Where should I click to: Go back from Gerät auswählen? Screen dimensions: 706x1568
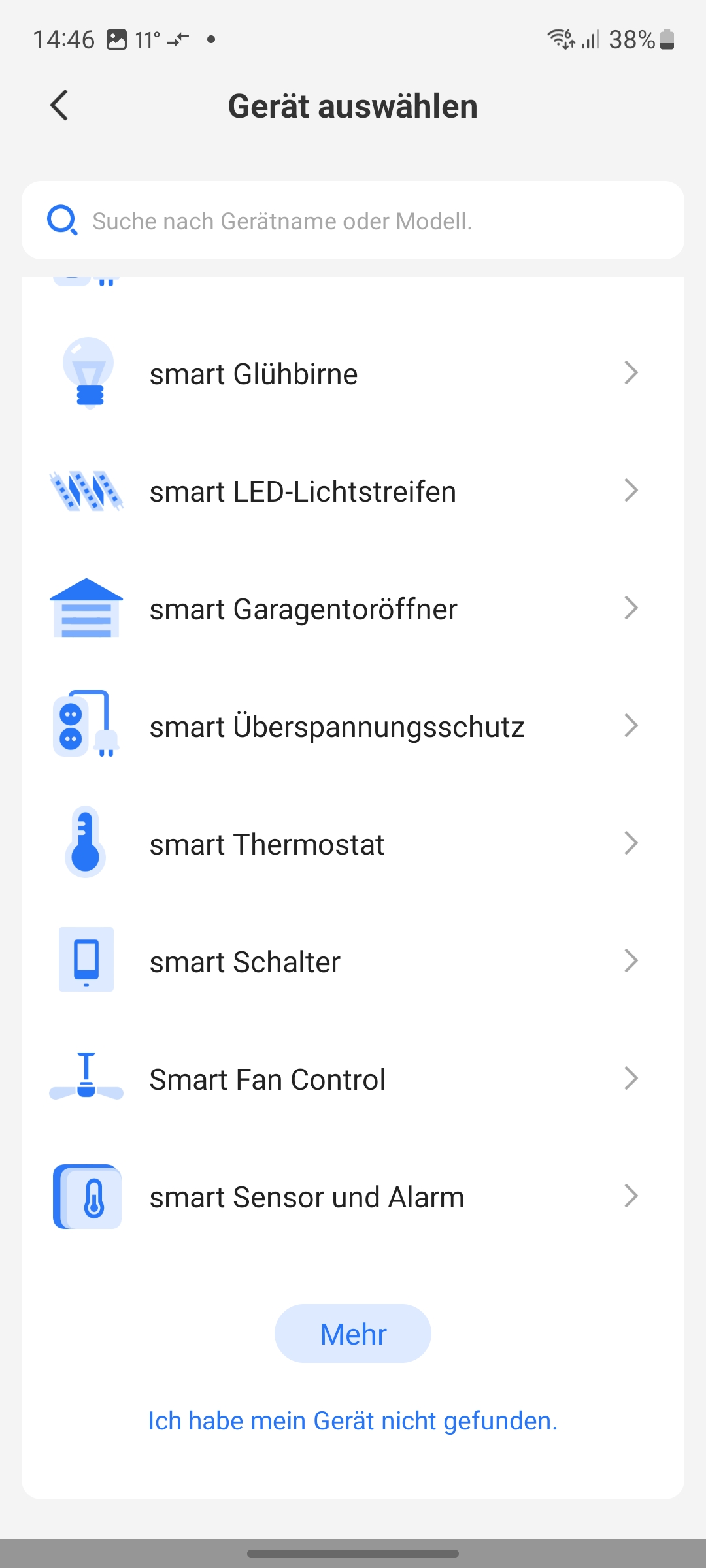(x=59, y=105)
